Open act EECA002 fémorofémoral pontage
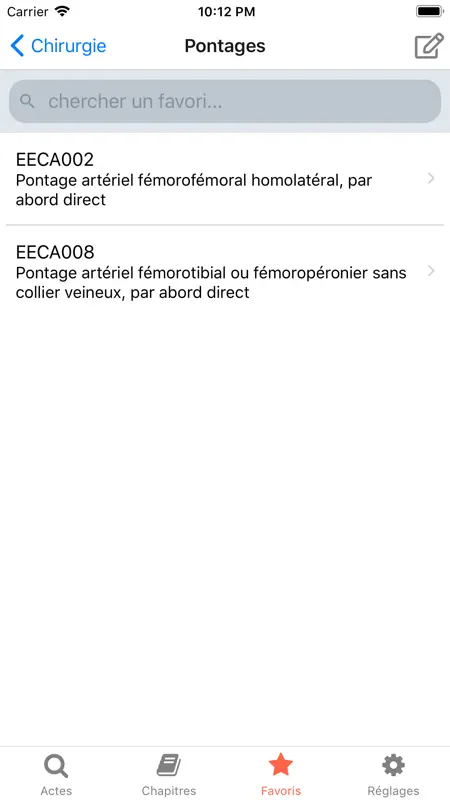The width and height of the screenshot is (450, 800). 225,179
